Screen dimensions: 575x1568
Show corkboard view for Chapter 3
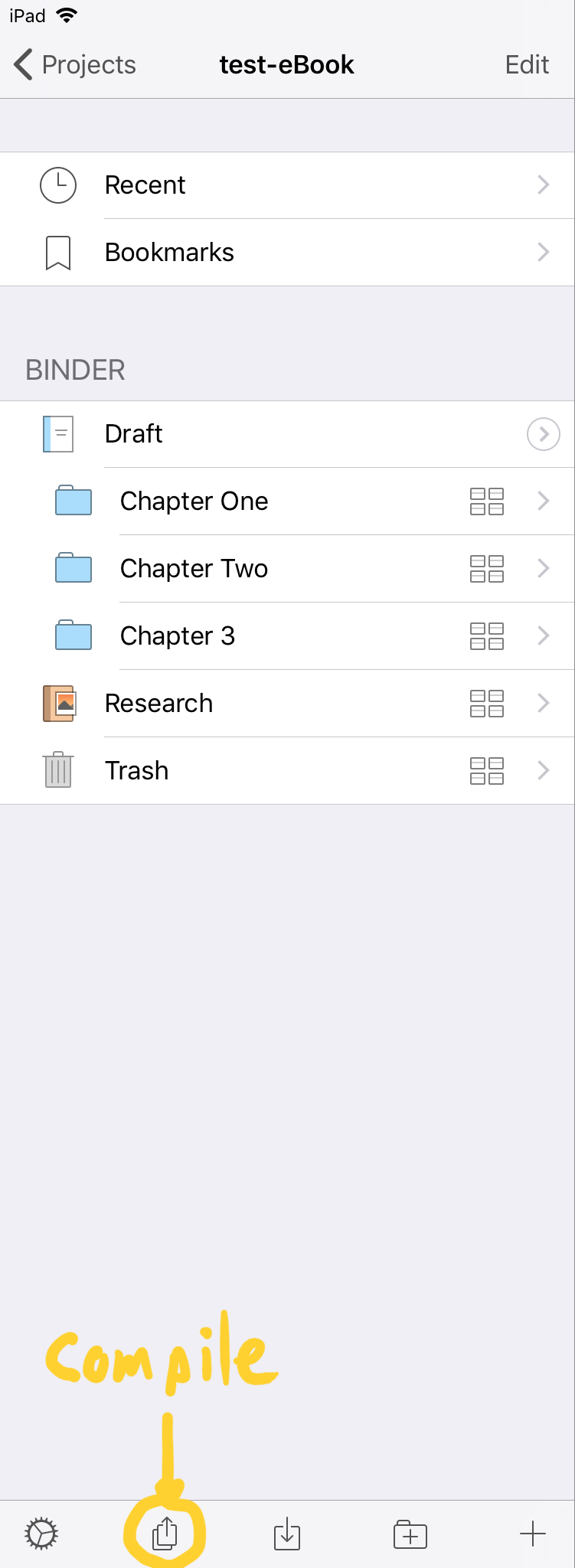point(487,636)
